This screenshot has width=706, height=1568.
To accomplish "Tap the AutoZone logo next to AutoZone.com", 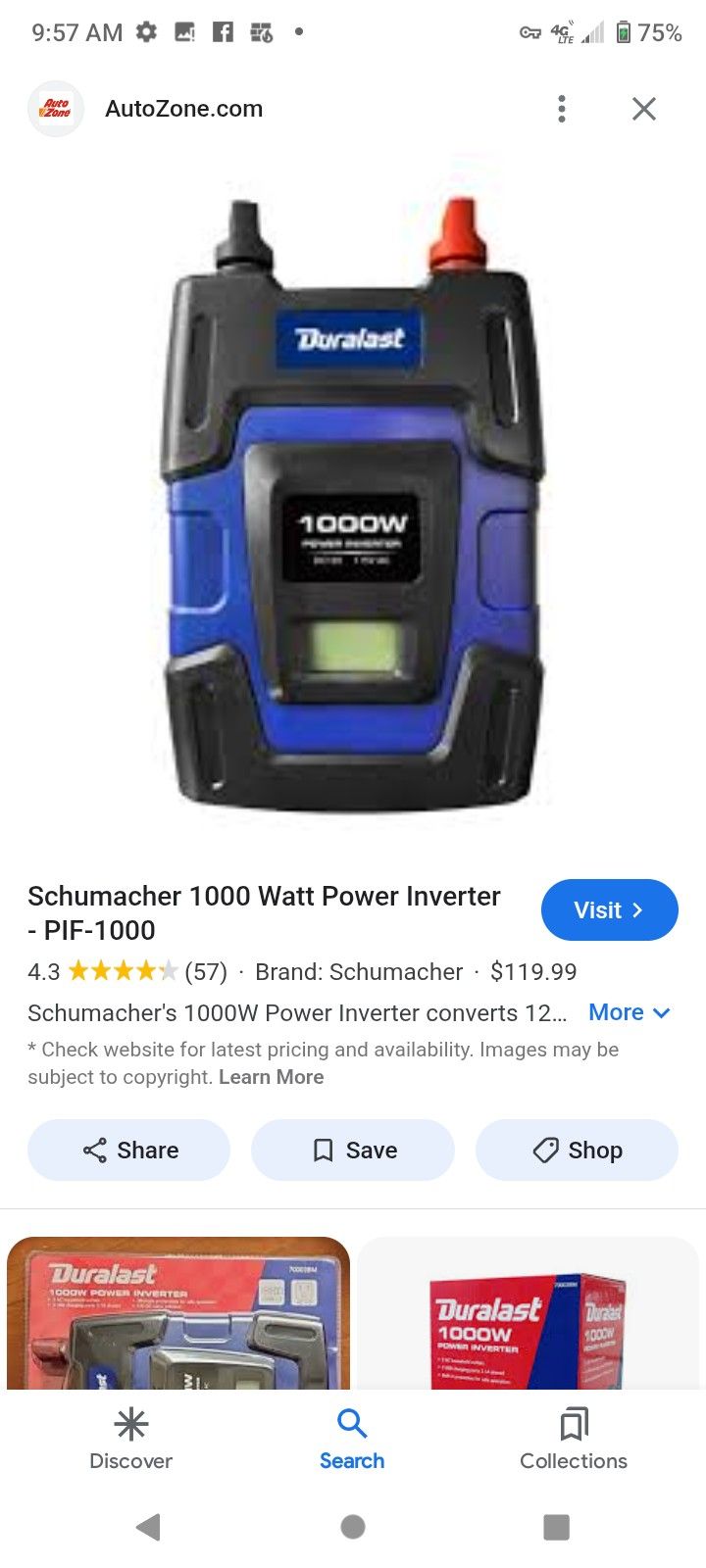I will 55,109.
